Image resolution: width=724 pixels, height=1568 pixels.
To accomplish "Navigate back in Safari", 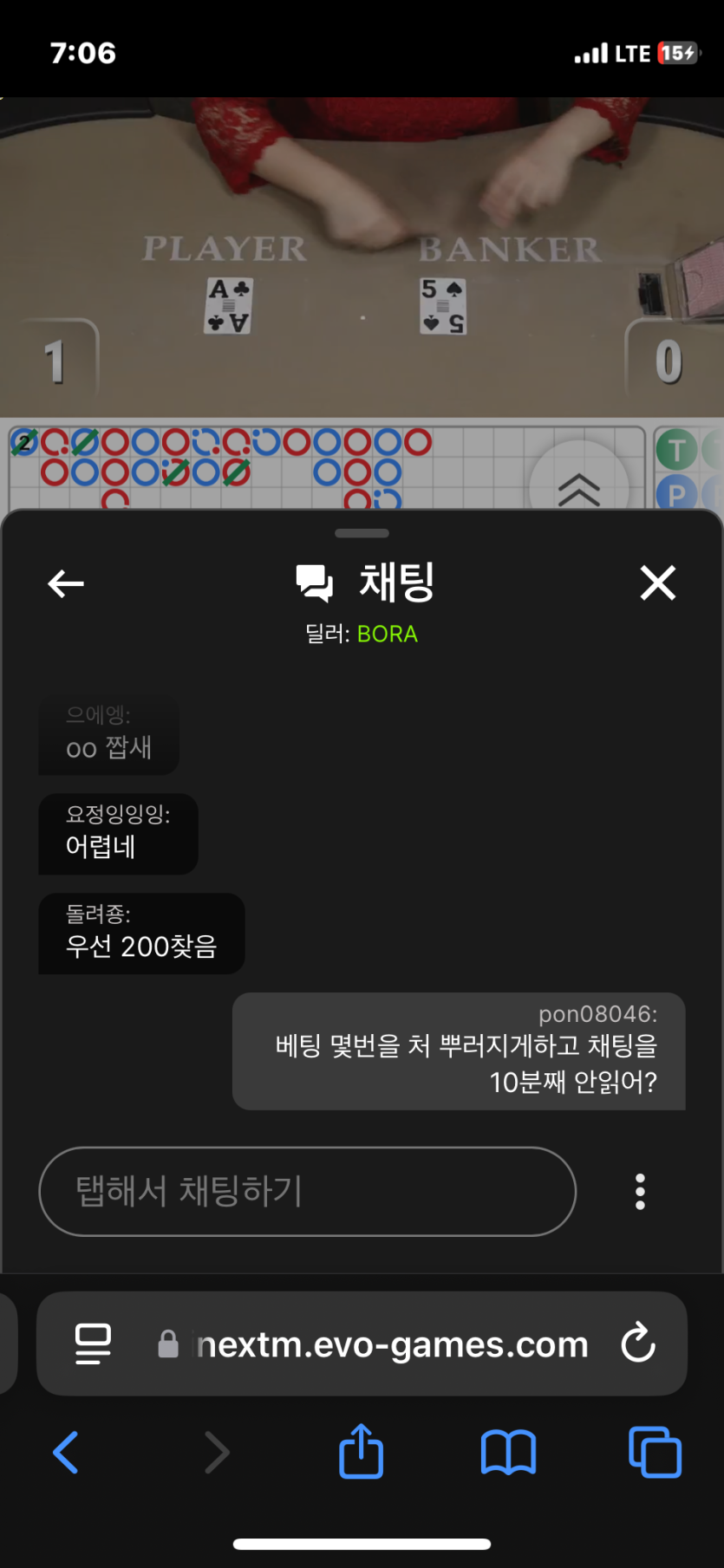I will click(x=67, y=1452).
